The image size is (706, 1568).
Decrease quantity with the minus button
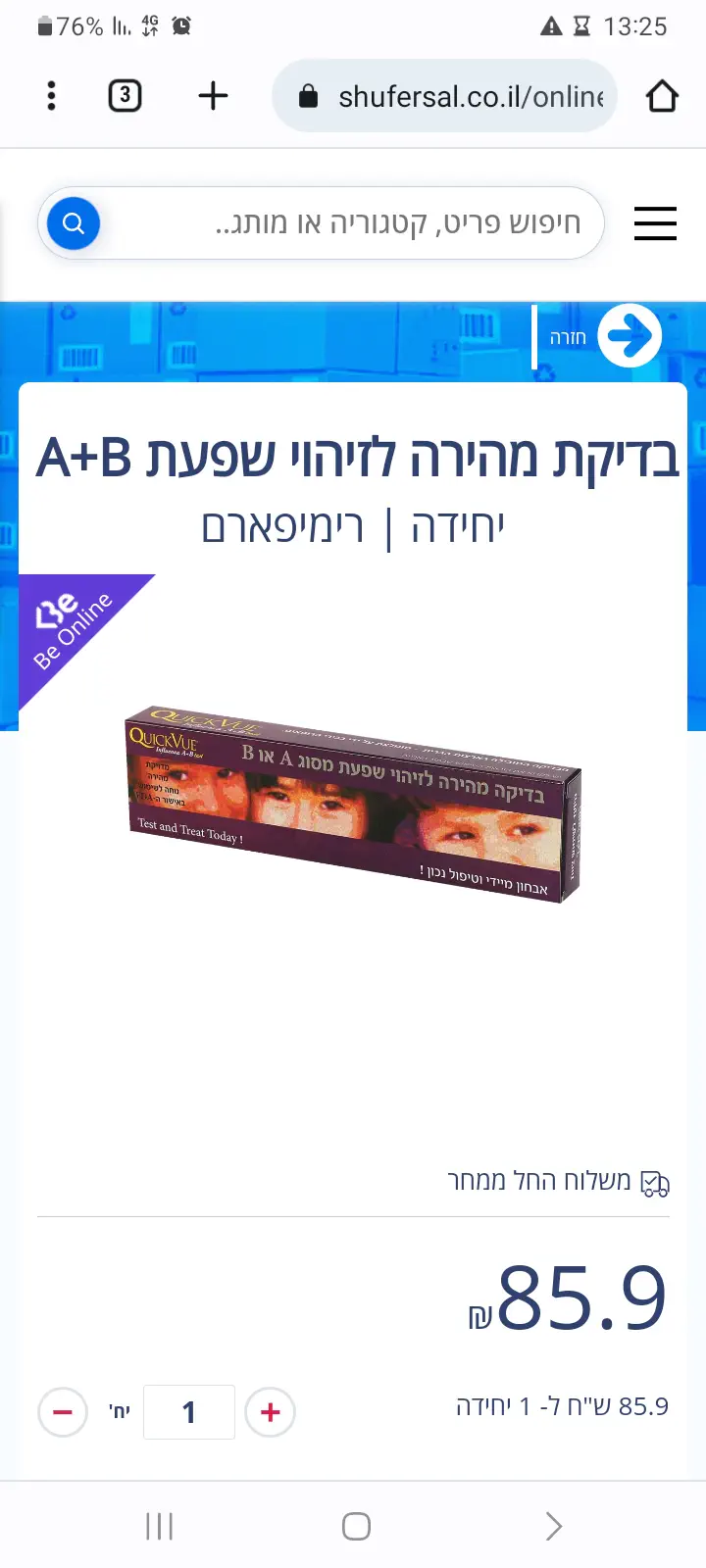[x=63, y=1412]
